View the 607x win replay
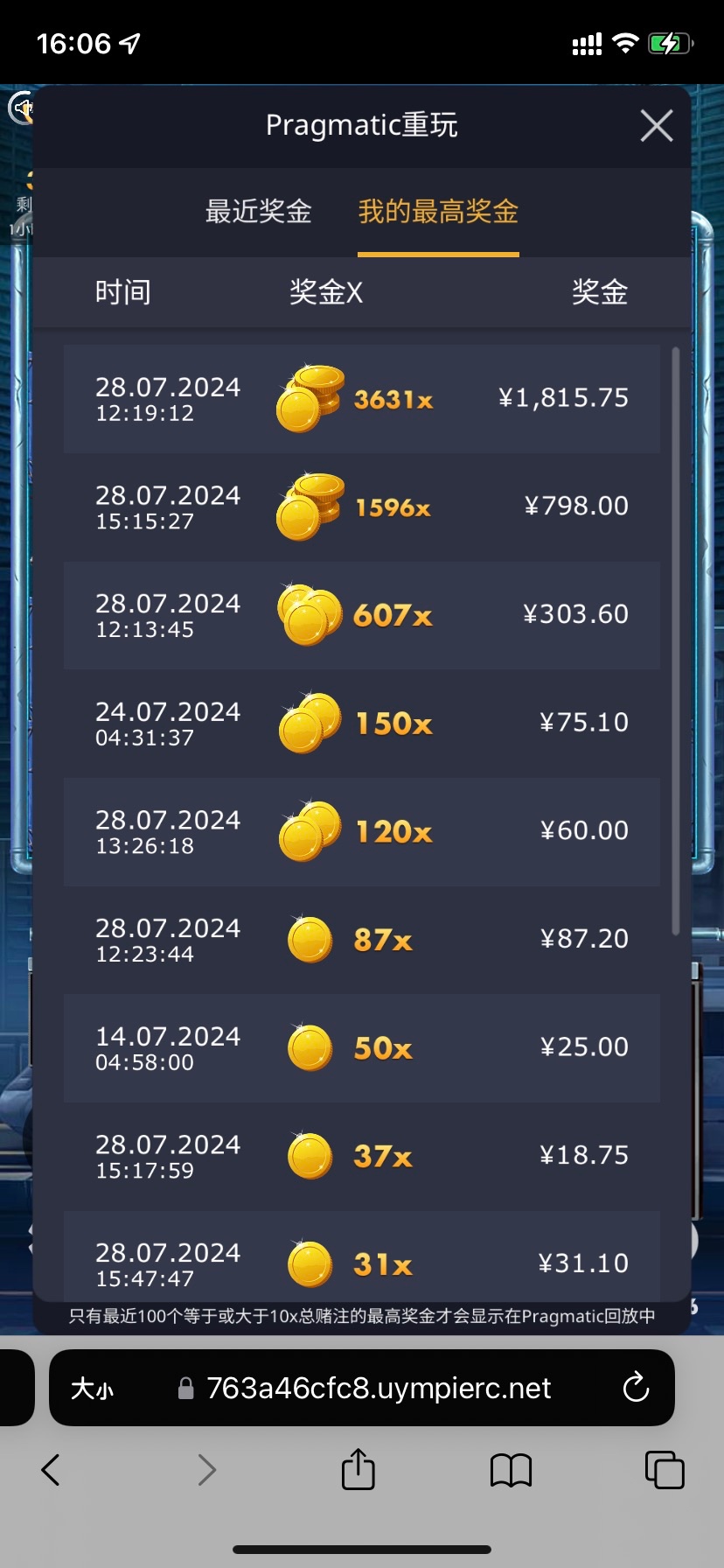Viewport: 724px width, 1568px height. click(361, 615)
